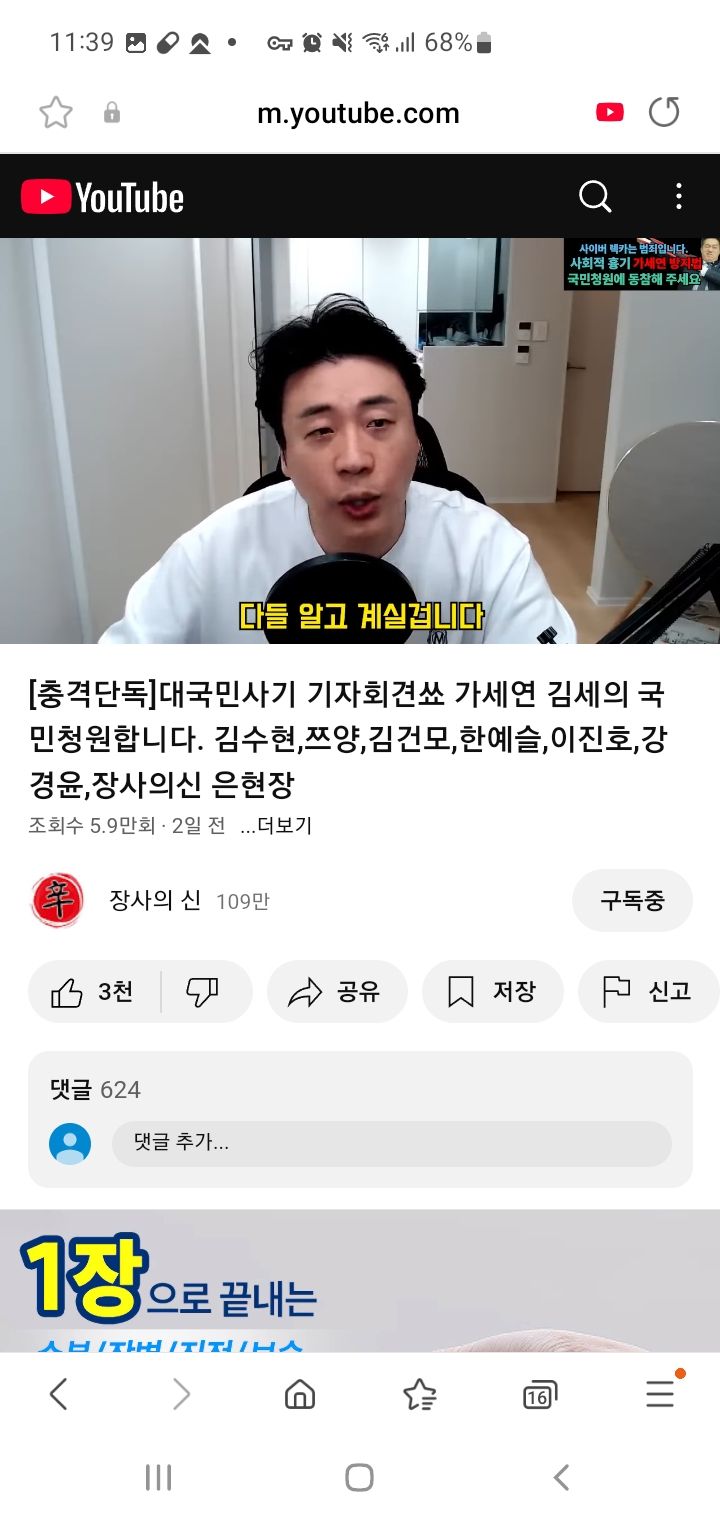Open the browser hamburger menu
Viewport: 720px width, 1520px height.
[660, 1394]
